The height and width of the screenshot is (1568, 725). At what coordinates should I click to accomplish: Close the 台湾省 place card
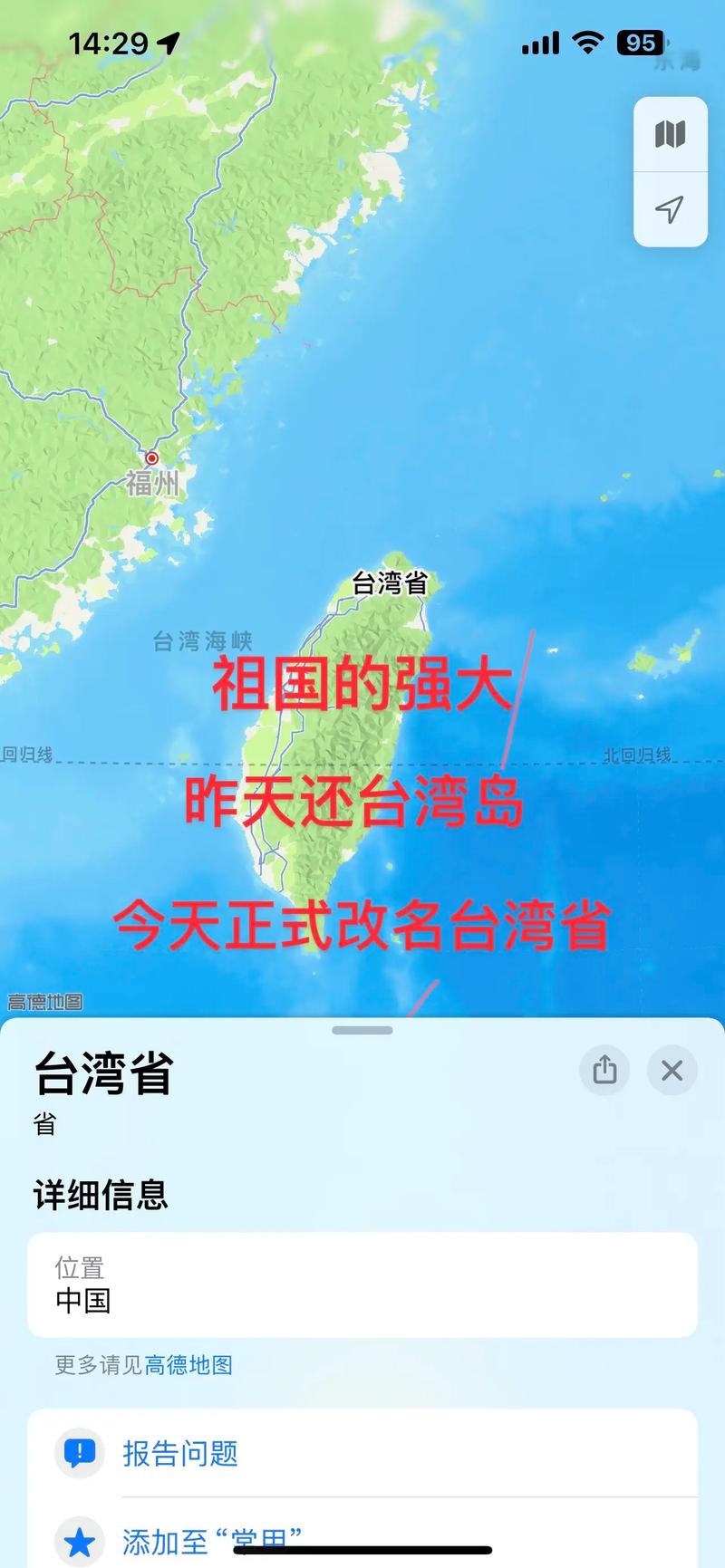click(x=672, y=1070)
